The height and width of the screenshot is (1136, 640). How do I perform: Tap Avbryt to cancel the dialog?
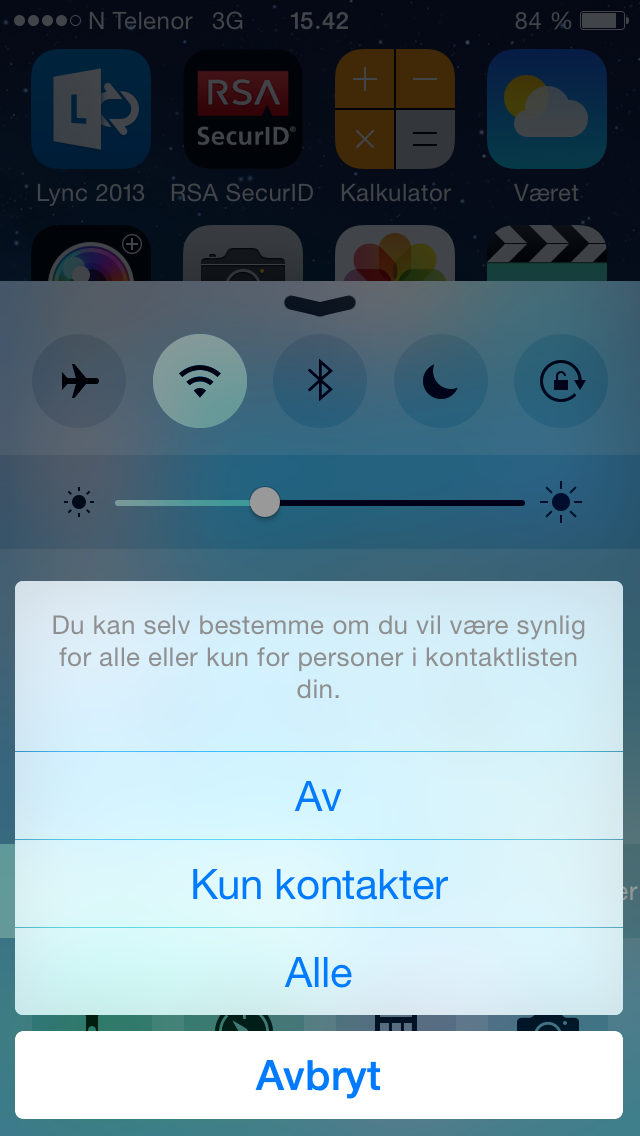click(319, 1075)
